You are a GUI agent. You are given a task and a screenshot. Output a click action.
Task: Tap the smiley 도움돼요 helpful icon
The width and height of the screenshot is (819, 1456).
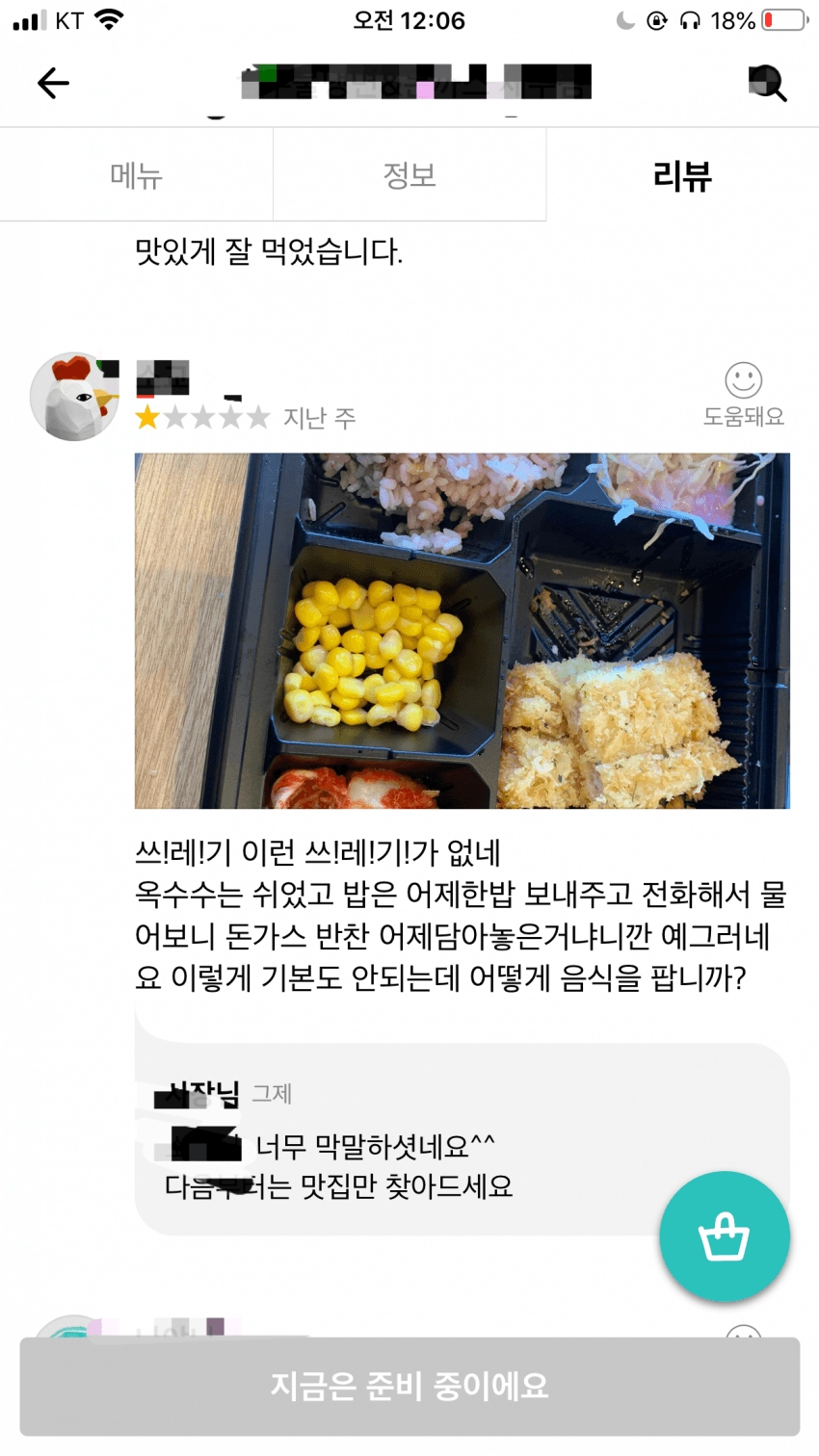point(743,382)
